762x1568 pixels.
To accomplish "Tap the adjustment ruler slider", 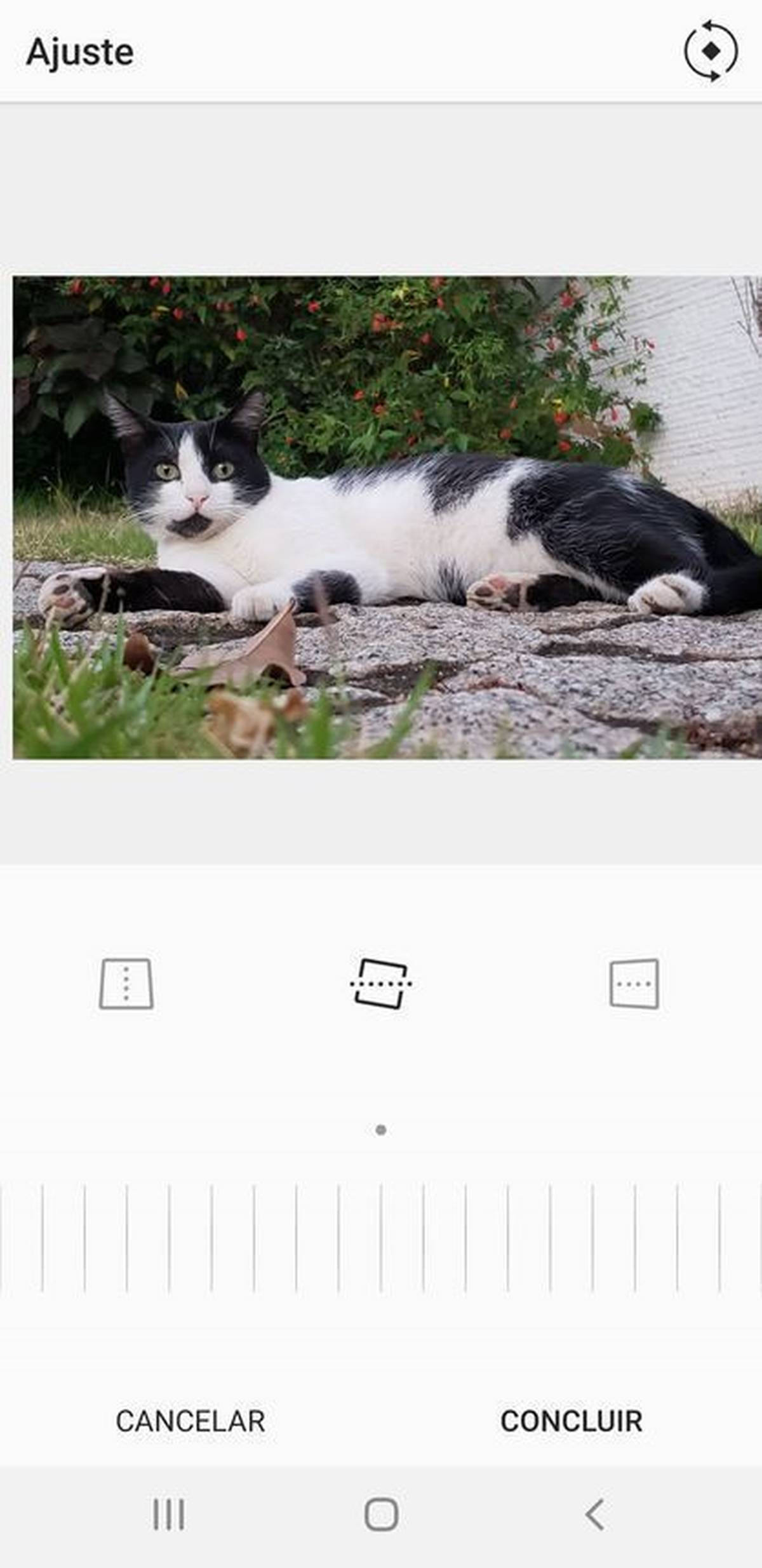I will tap(381, 1238).
